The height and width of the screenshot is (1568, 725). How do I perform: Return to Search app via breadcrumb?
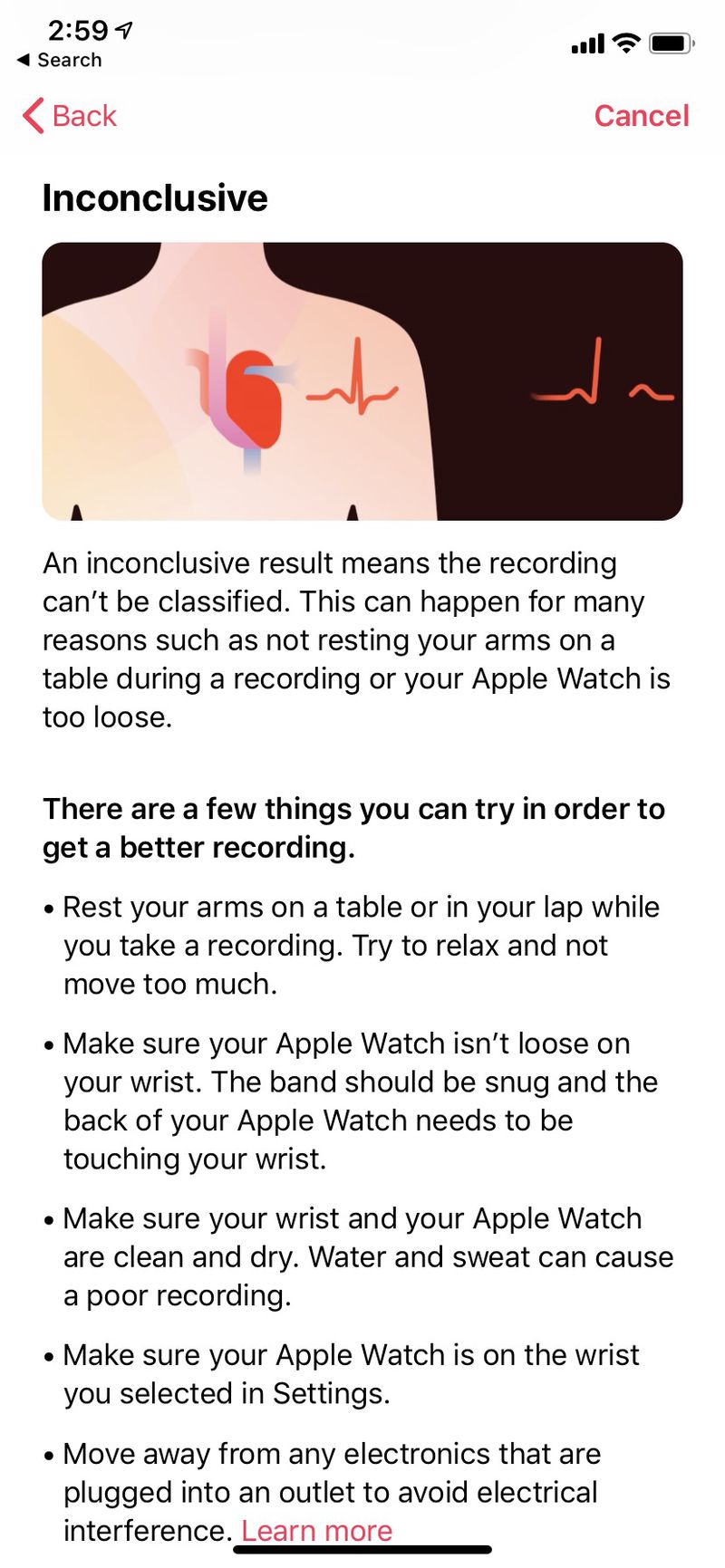(60, 60)
